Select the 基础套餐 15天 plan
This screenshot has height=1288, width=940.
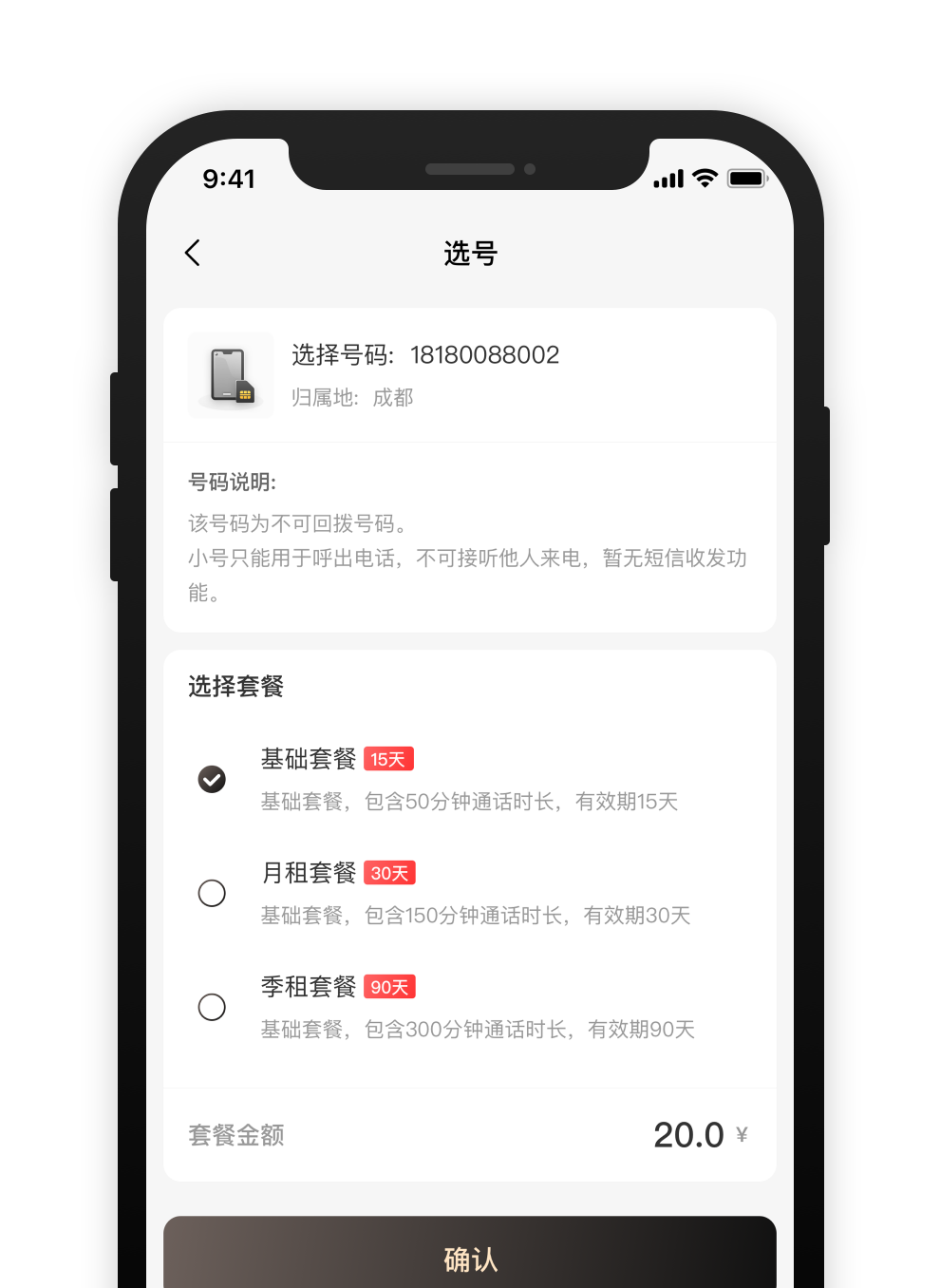point(212,779)
